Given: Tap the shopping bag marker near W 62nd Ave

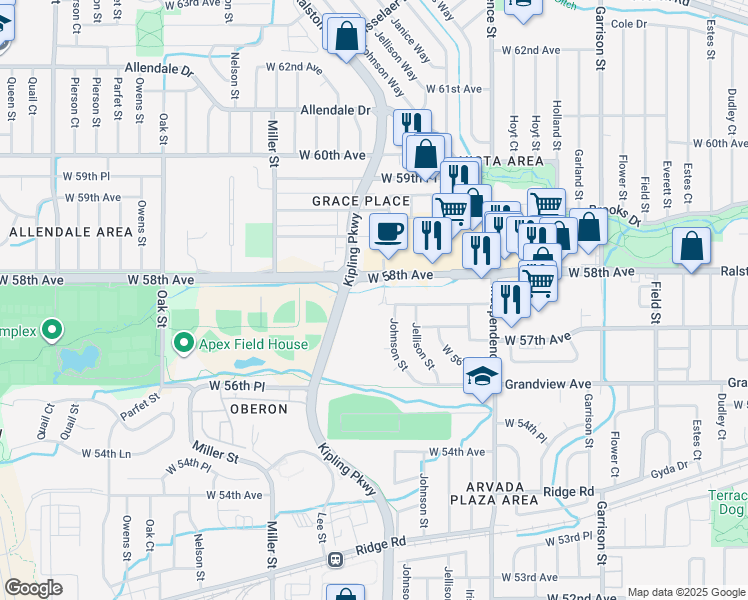Looking at the screenshot, I should [x=345, y=37].
